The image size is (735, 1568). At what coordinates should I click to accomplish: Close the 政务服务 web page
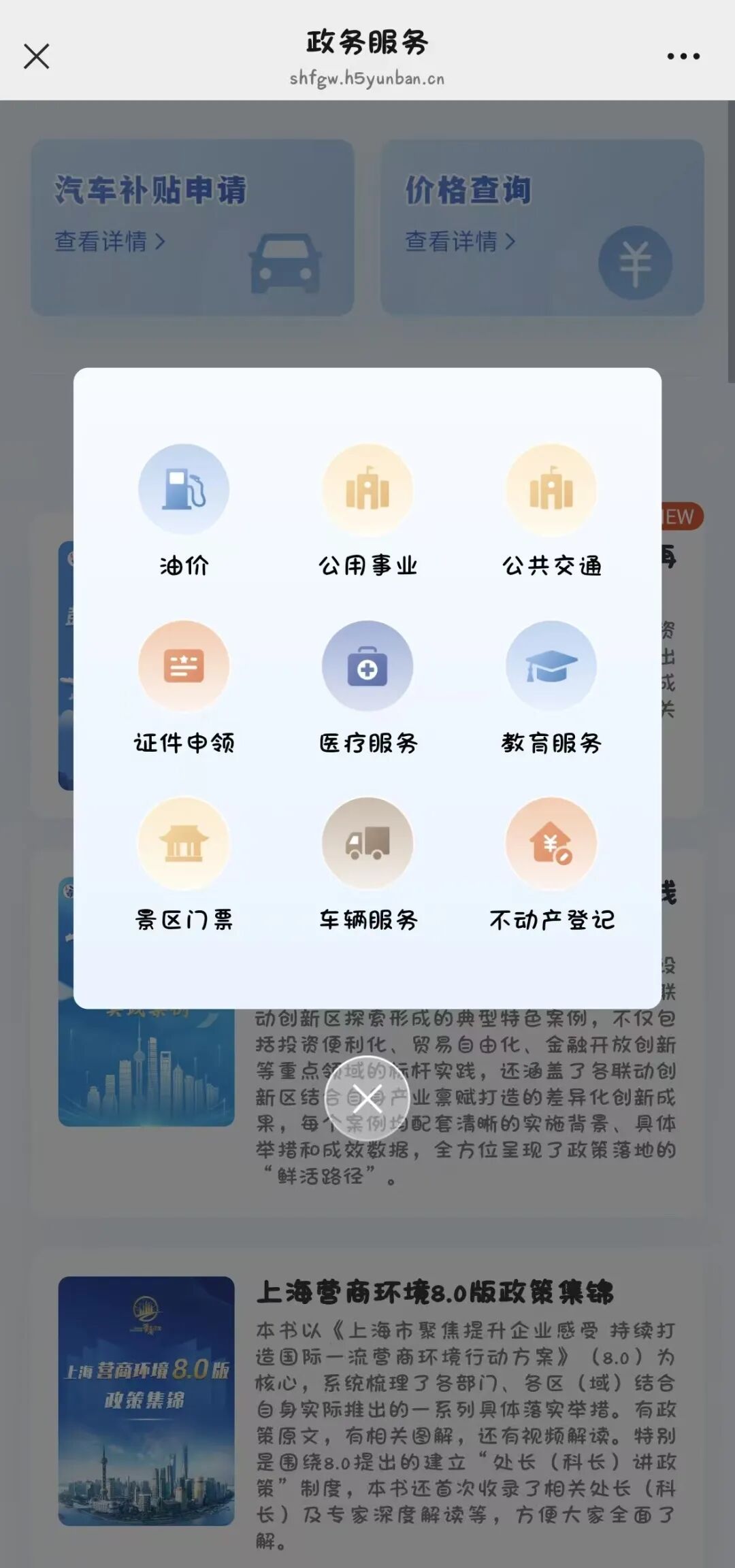37,56
